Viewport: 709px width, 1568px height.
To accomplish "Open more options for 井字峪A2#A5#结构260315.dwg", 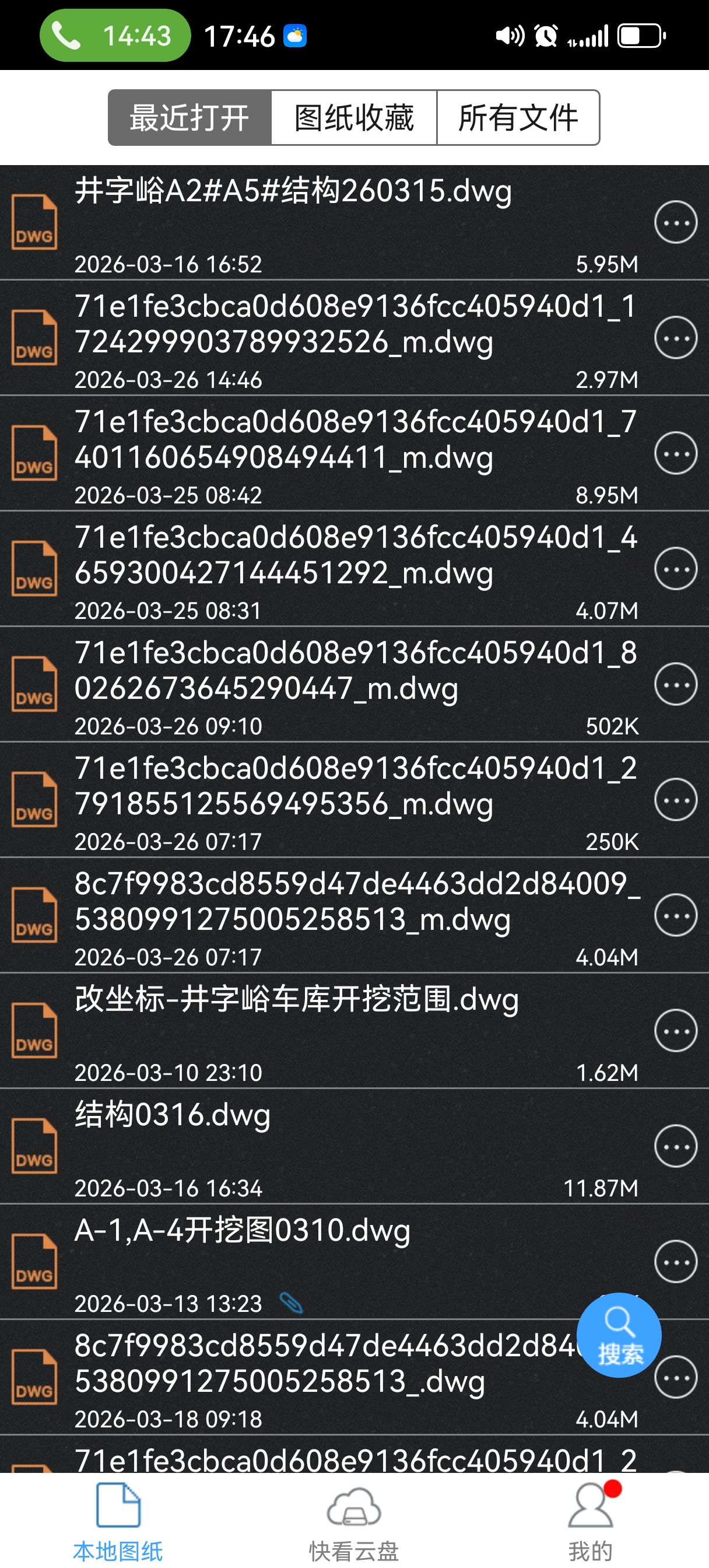I will (x=676, y=223).
